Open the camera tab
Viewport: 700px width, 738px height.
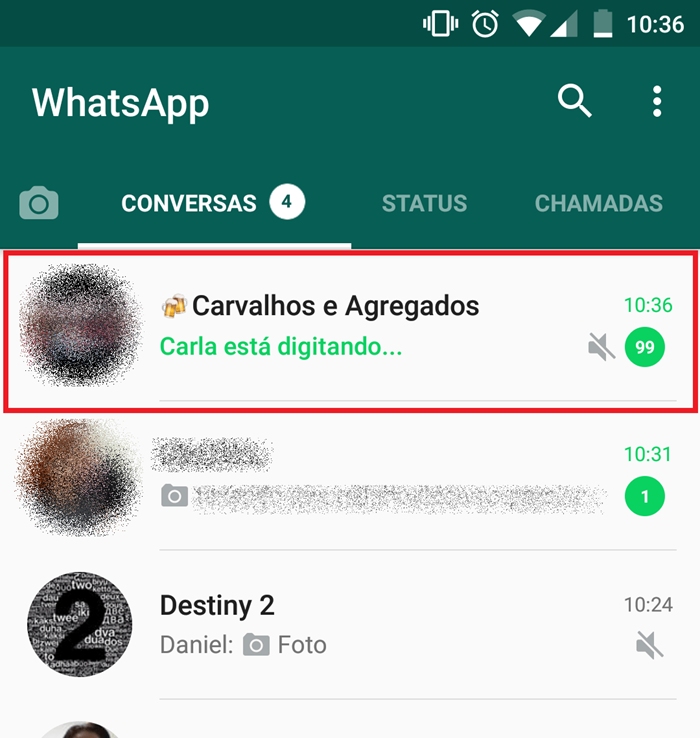[39, 204]
